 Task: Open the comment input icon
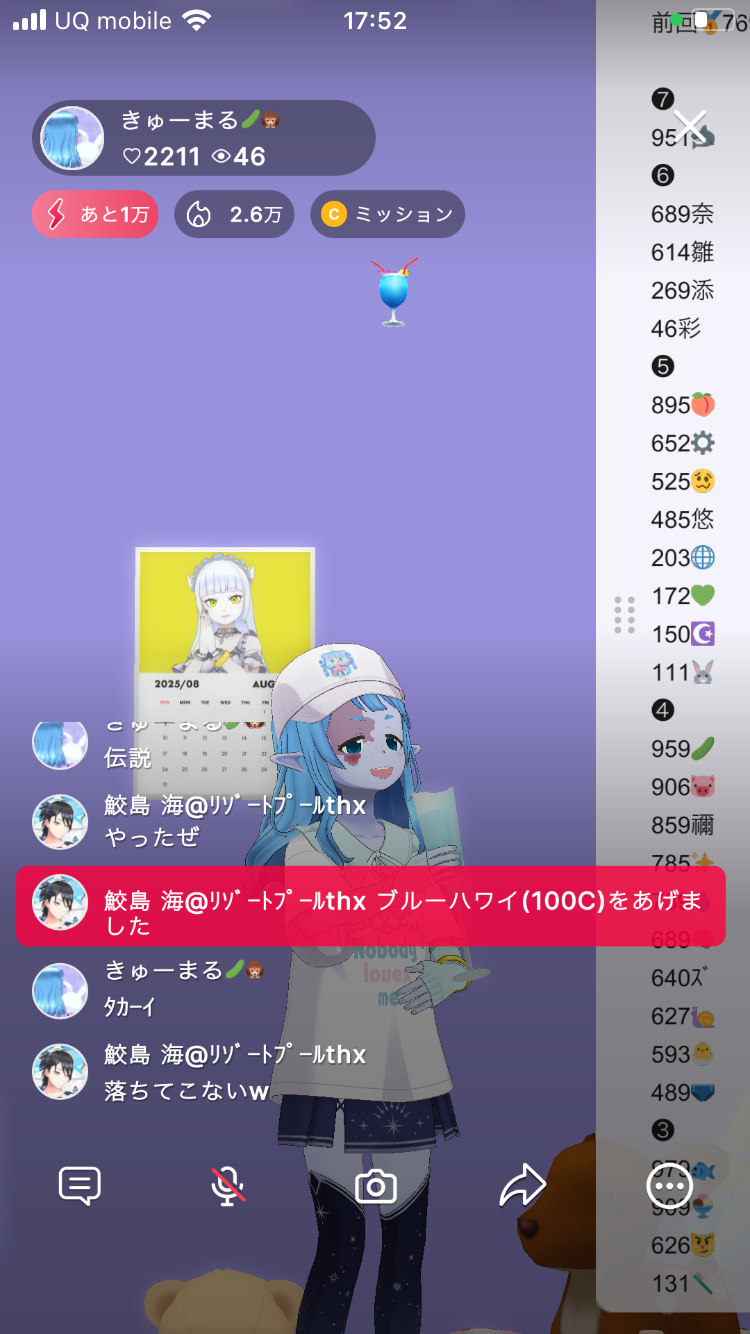[80, 1186]
